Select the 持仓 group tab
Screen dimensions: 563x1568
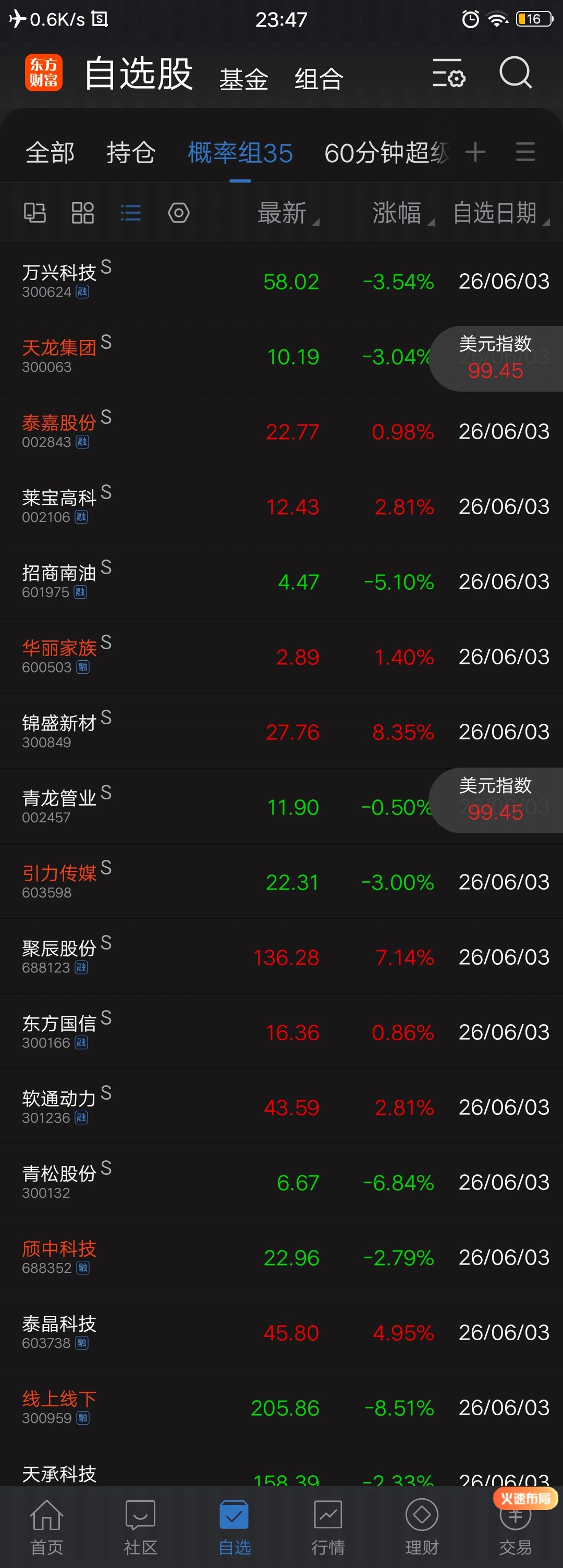coord(131,152)
